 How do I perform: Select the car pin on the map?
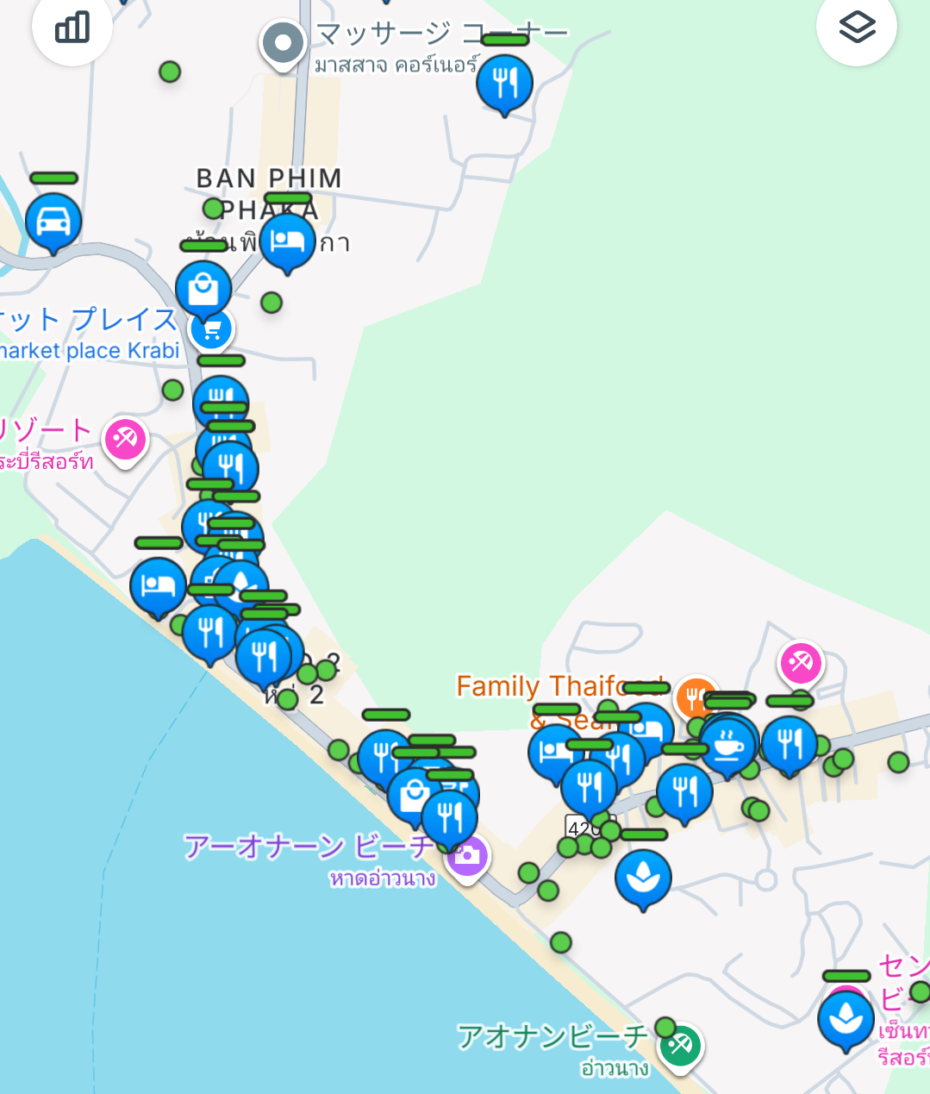pos(53,220)
